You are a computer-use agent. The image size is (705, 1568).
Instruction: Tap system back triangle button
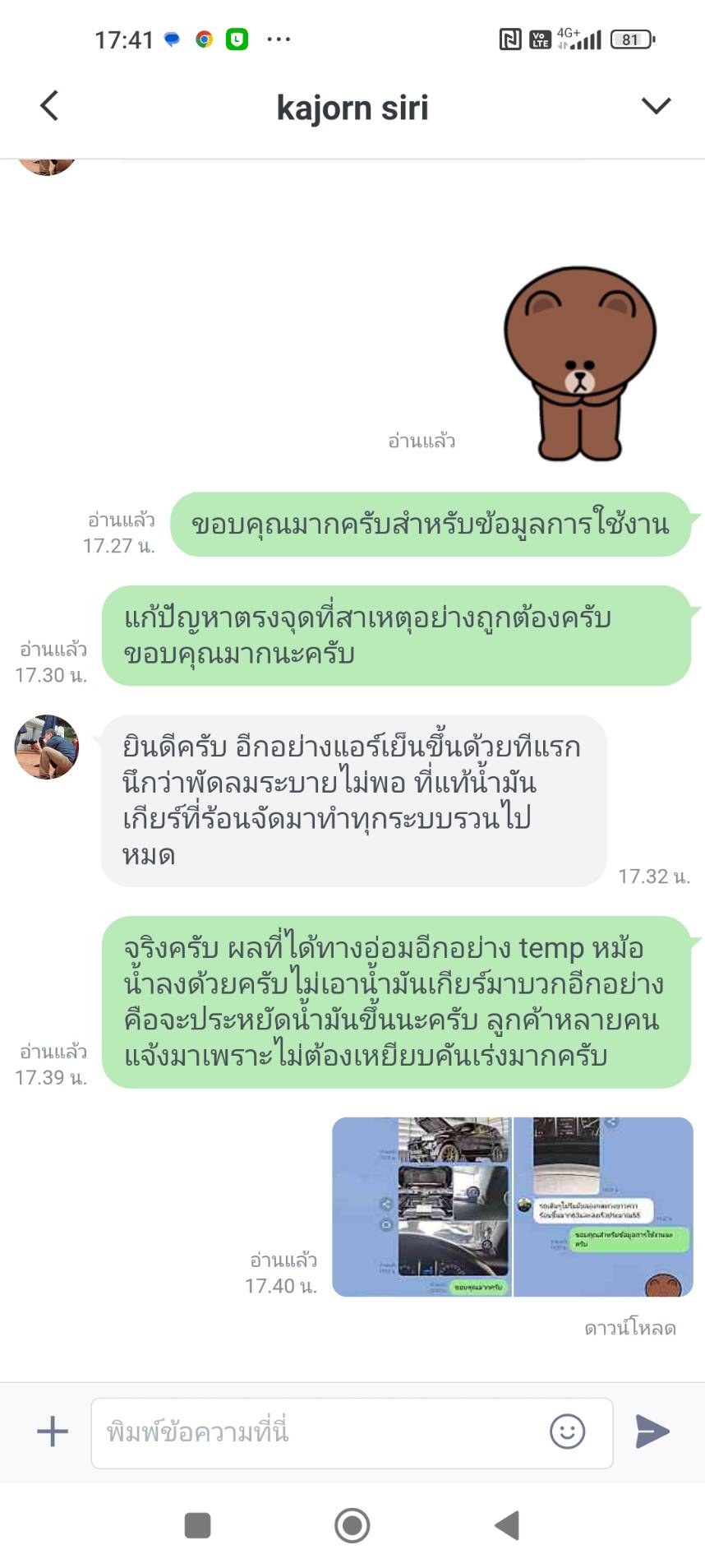tap(507, 1525)
